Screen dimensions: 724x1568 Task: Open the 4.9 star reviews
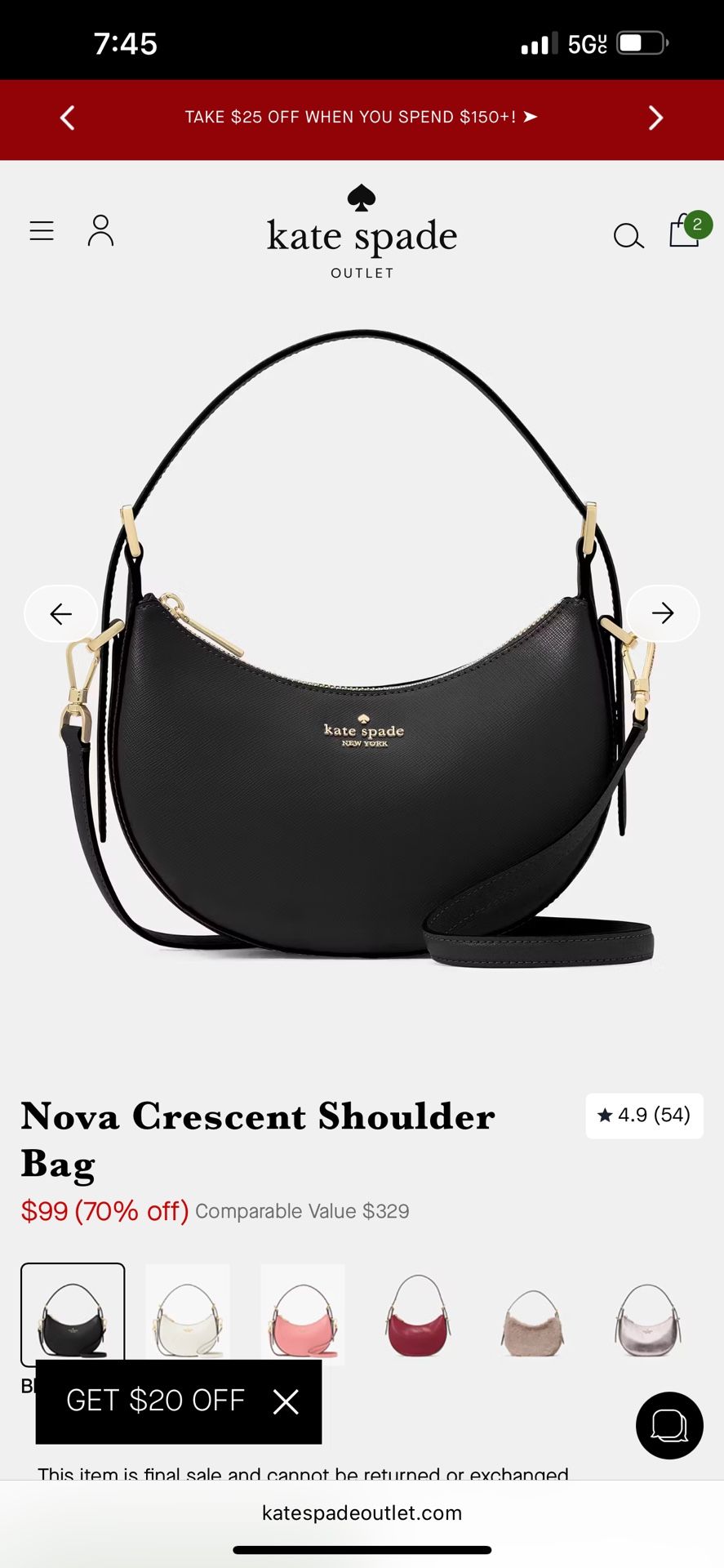[x=644, y=1116]
